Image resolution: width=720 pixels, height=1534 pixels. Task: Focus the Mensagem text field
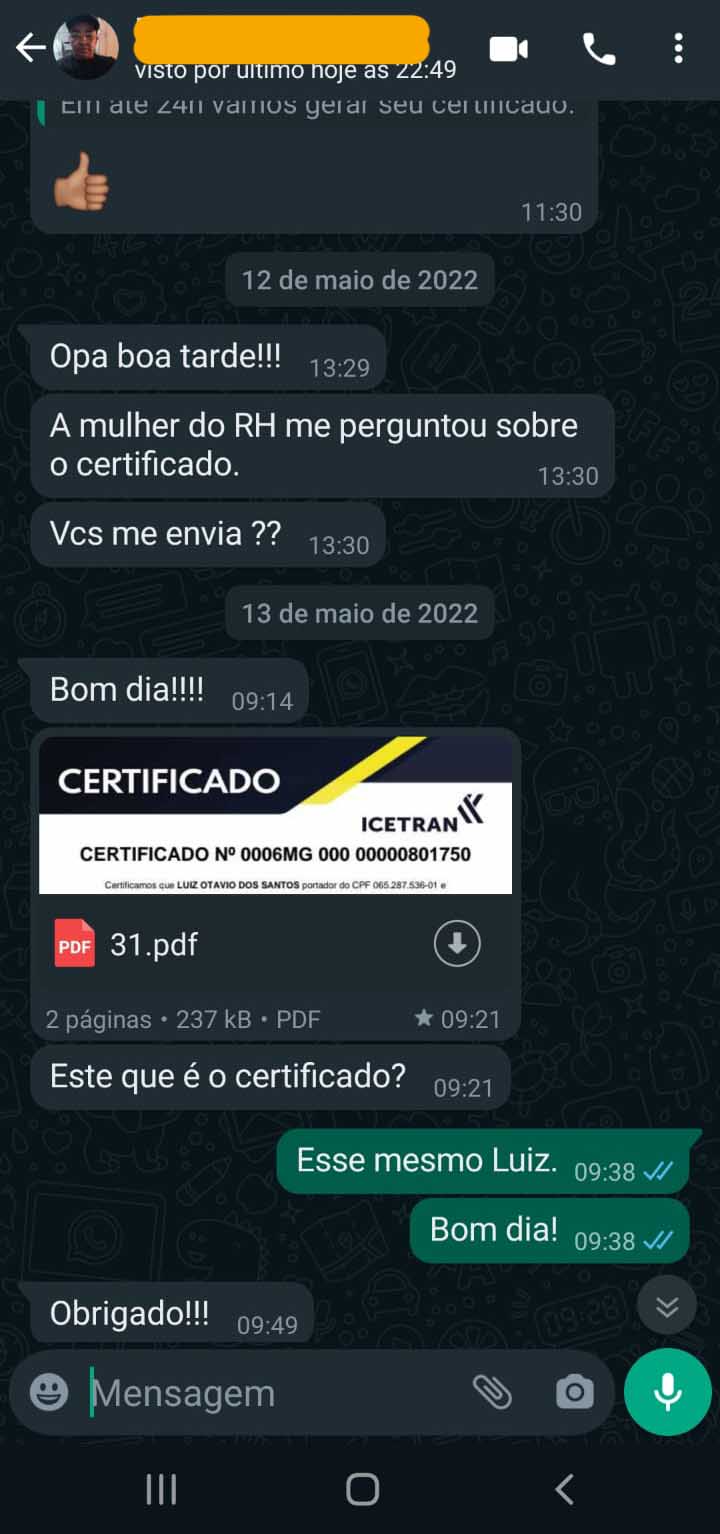coord(270,1393)
